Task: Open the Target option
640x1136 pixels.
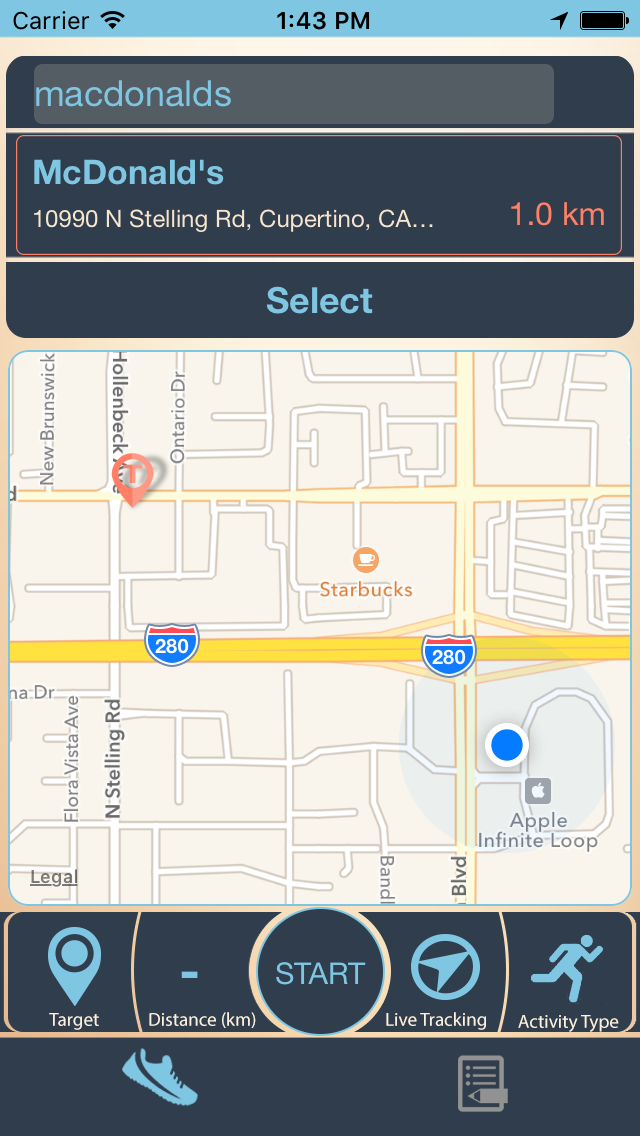Action: click(x=75, y=975)
